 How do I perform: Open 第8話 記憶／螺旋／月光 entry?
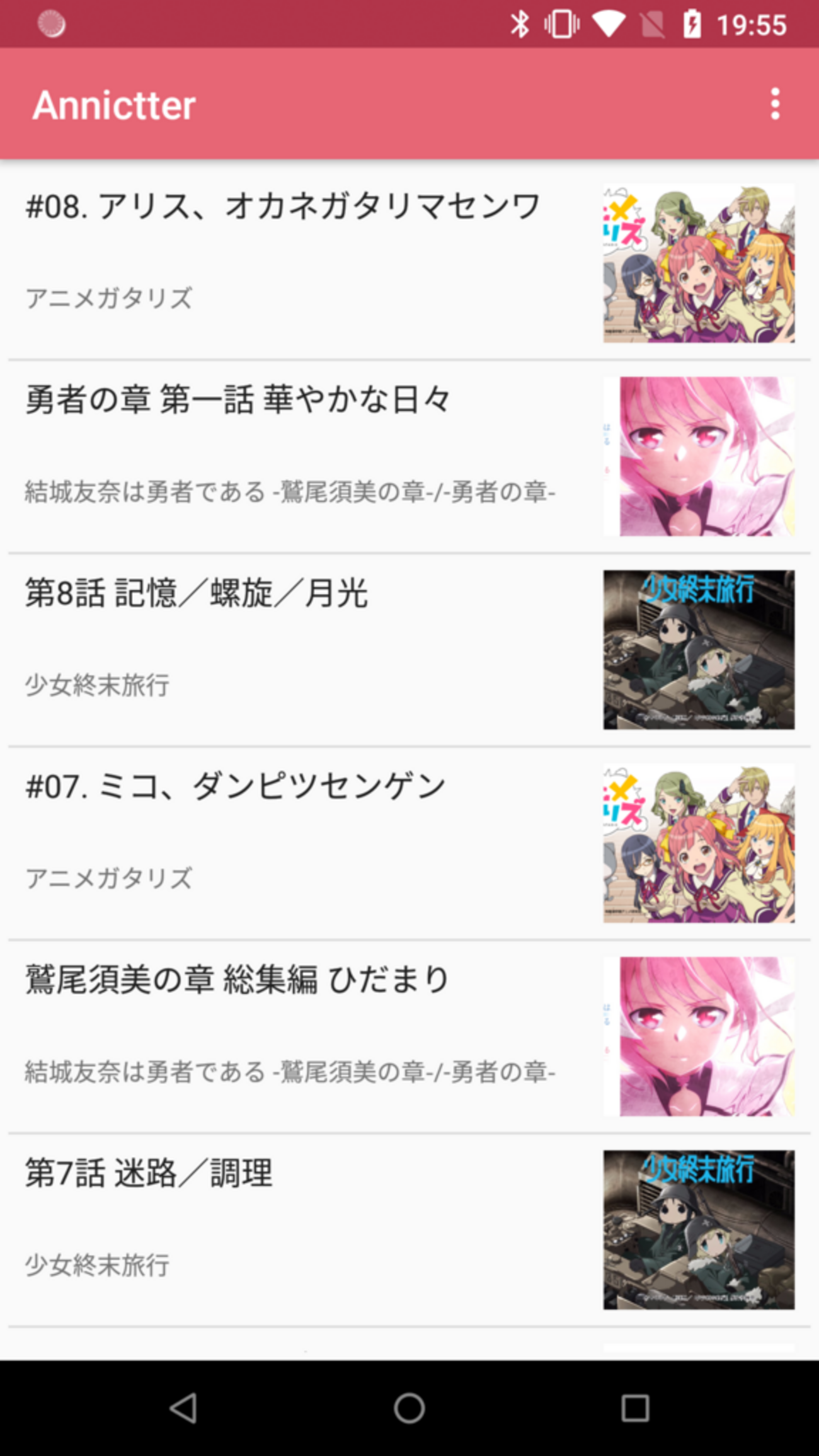point(197,593)
